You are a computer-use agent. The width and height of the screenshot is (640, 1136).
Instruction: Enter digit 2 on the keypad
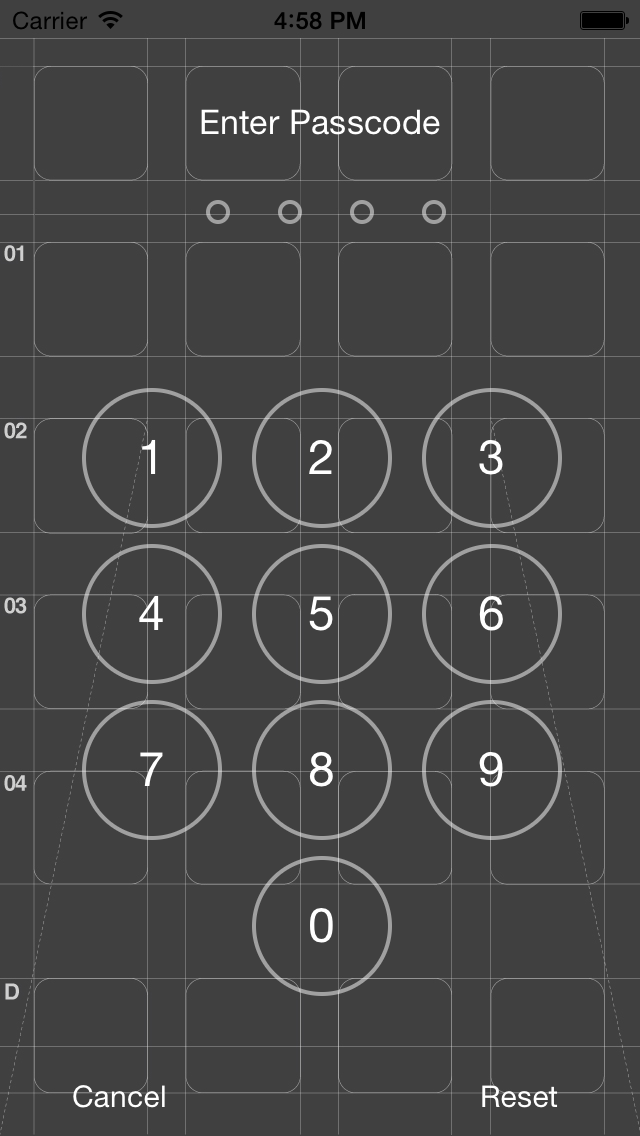(x=322, y=458)
